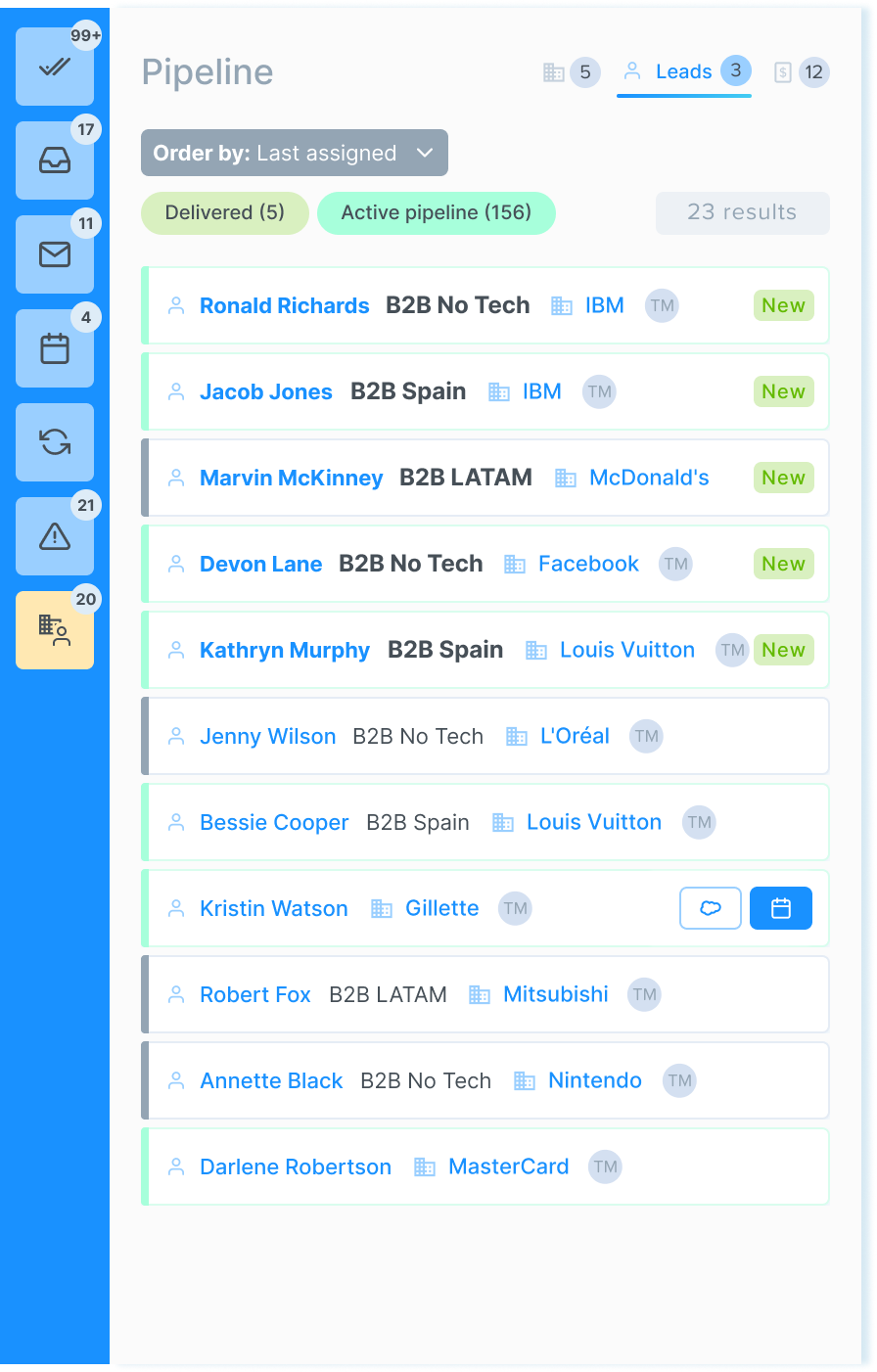Screen dimensions: 877x1372
Task: Open the calendar sidebar item
Action: tap(55, 349)
